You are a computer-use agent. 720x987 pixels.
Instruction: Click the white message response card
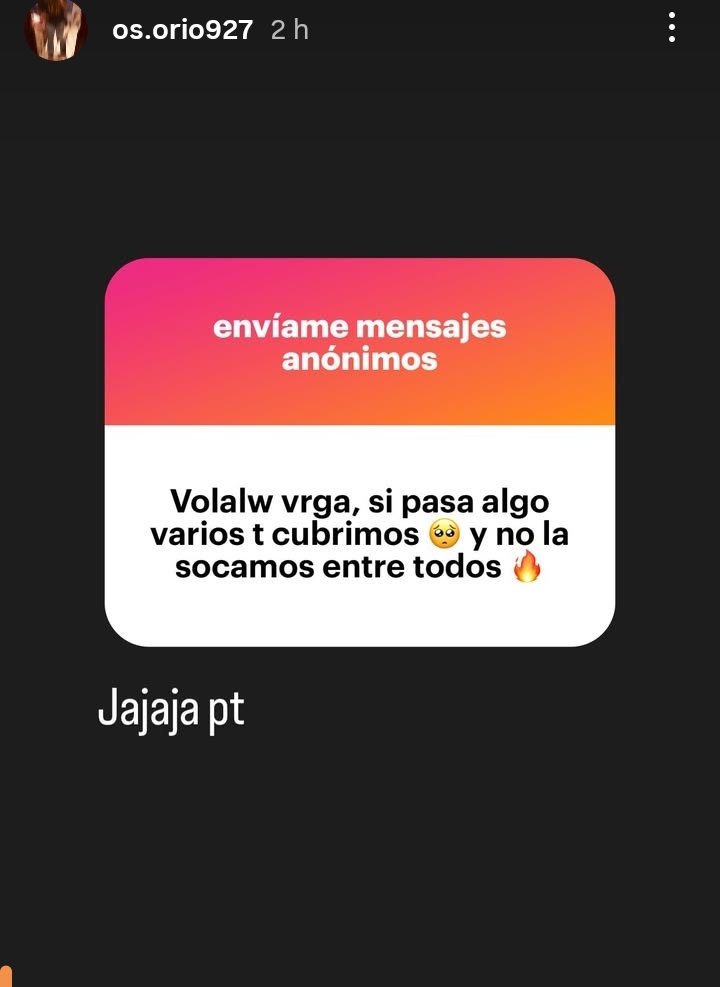[x=359, y=533]
